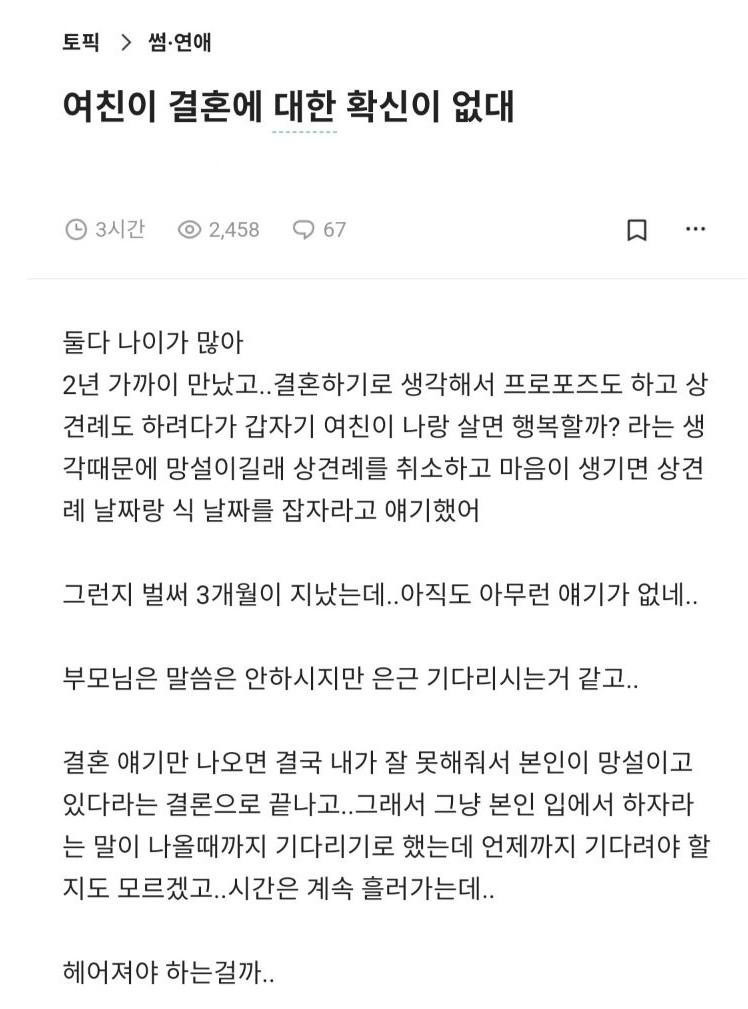The height and width of the screenshot is (1009, 748).
Task: Toggle comment section visibility via 67 counter
Action: click(320, 229)
